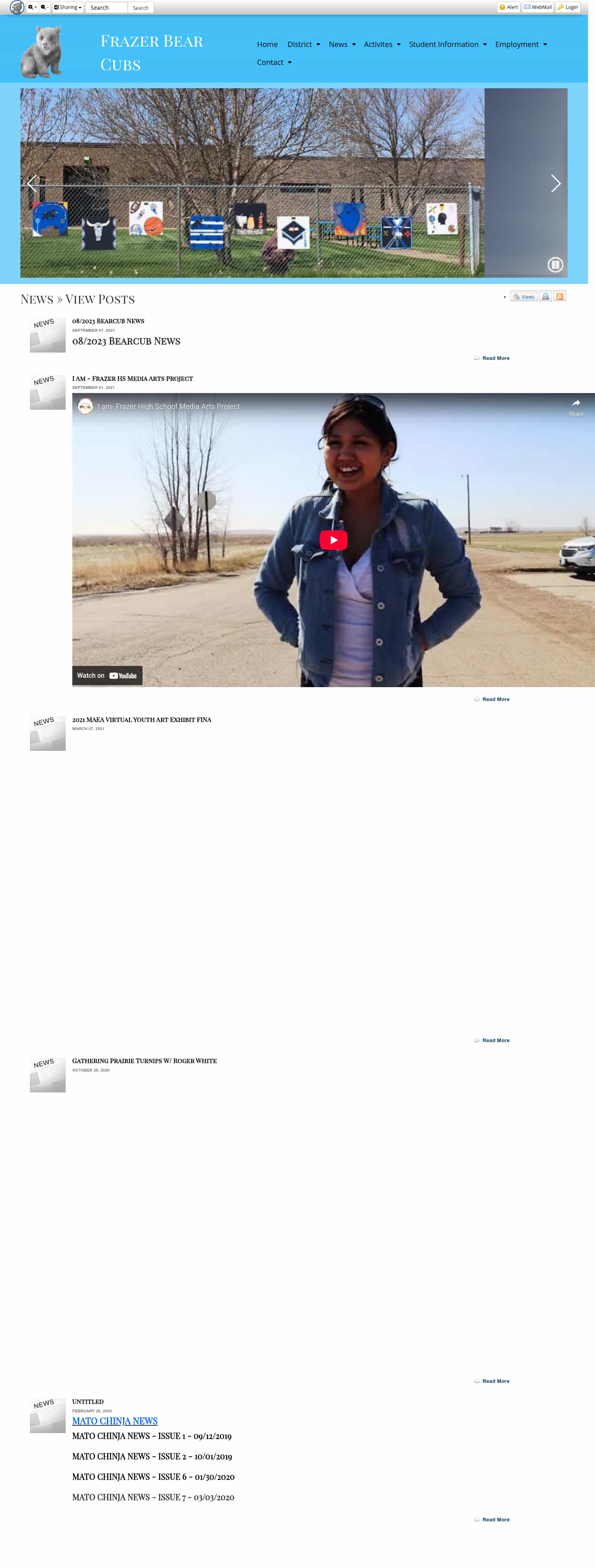The width and height of the screenshot is (595, 1568).
Task: Open the Alert button
Action: click(x=508, y=7)
